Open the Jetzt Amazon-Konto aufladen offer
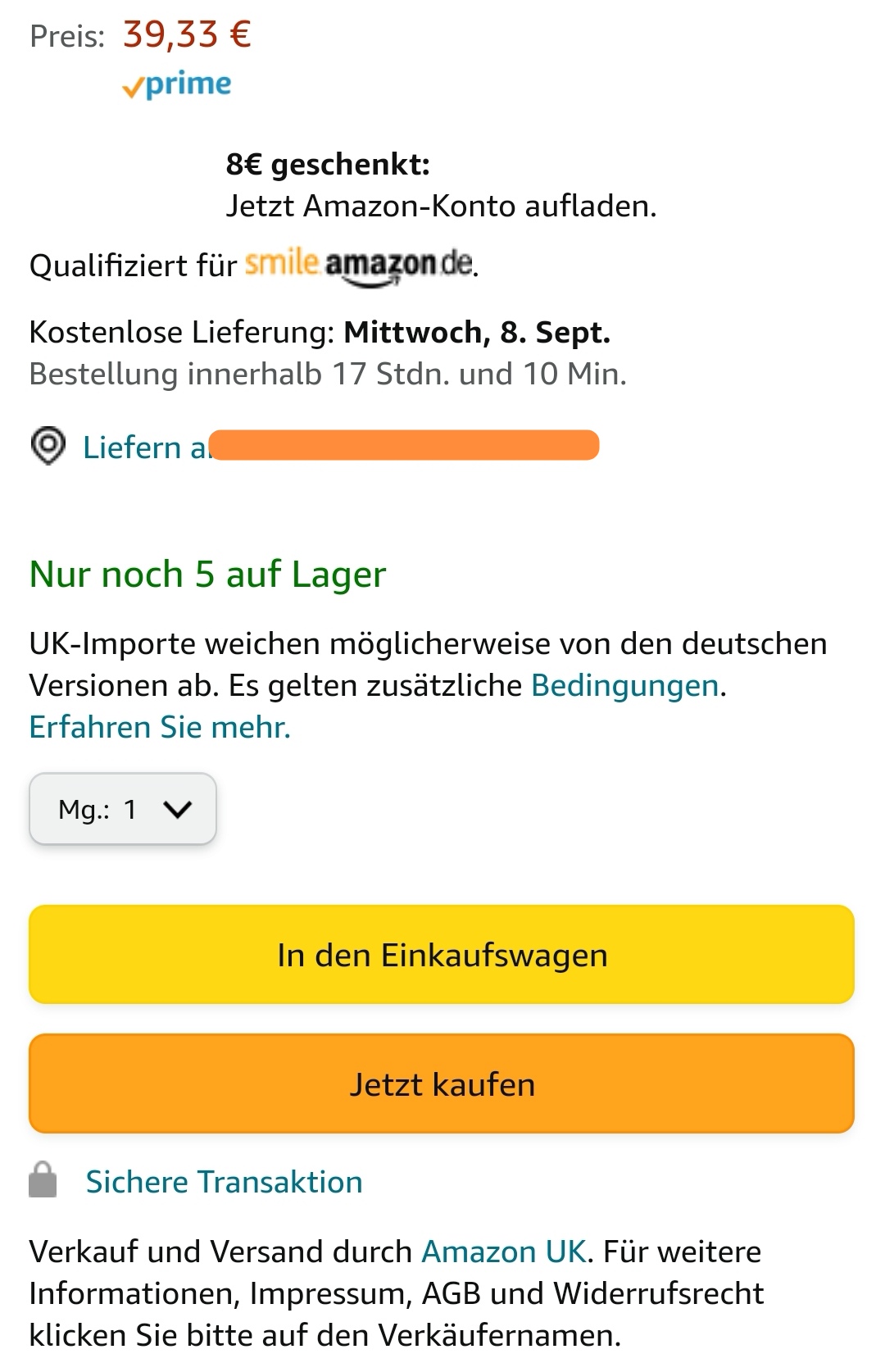The width and height of the screenshot is (885, 1372). [441, 206]
